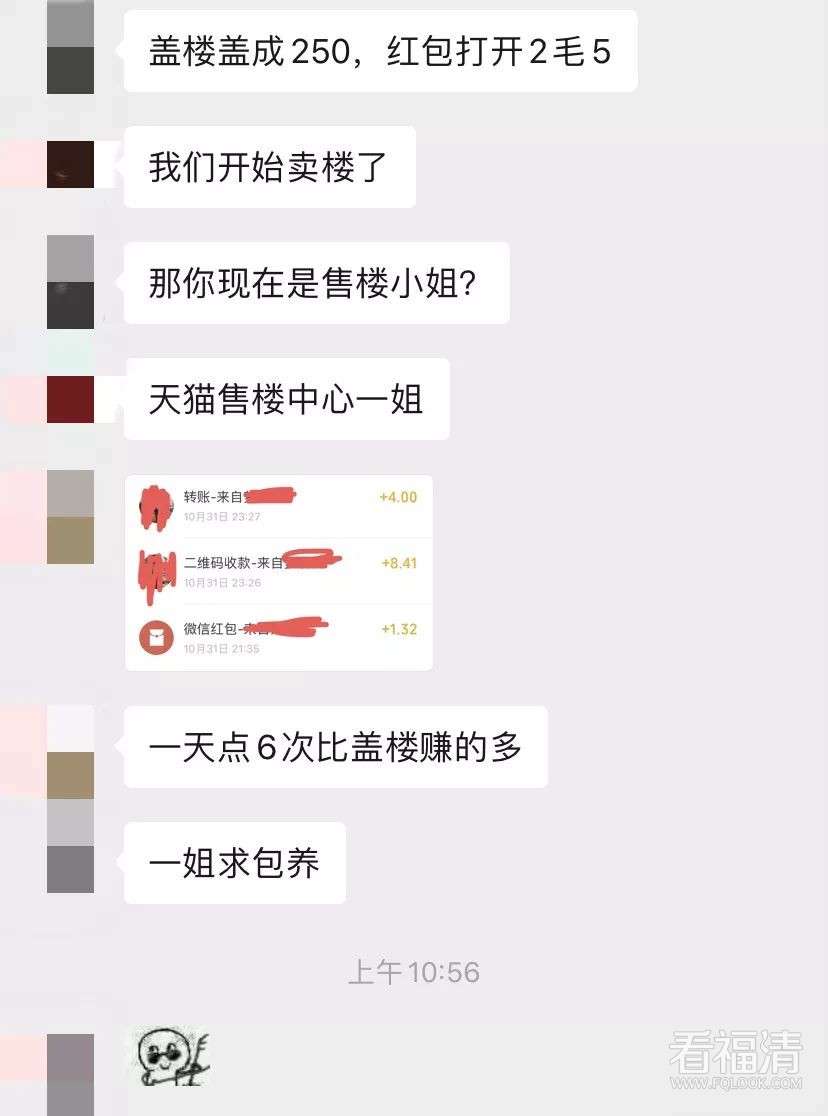The width and height of the screenshot is (828, 1116).
Task: Open the sunglasses sticker message
Action: (166, 1056)
